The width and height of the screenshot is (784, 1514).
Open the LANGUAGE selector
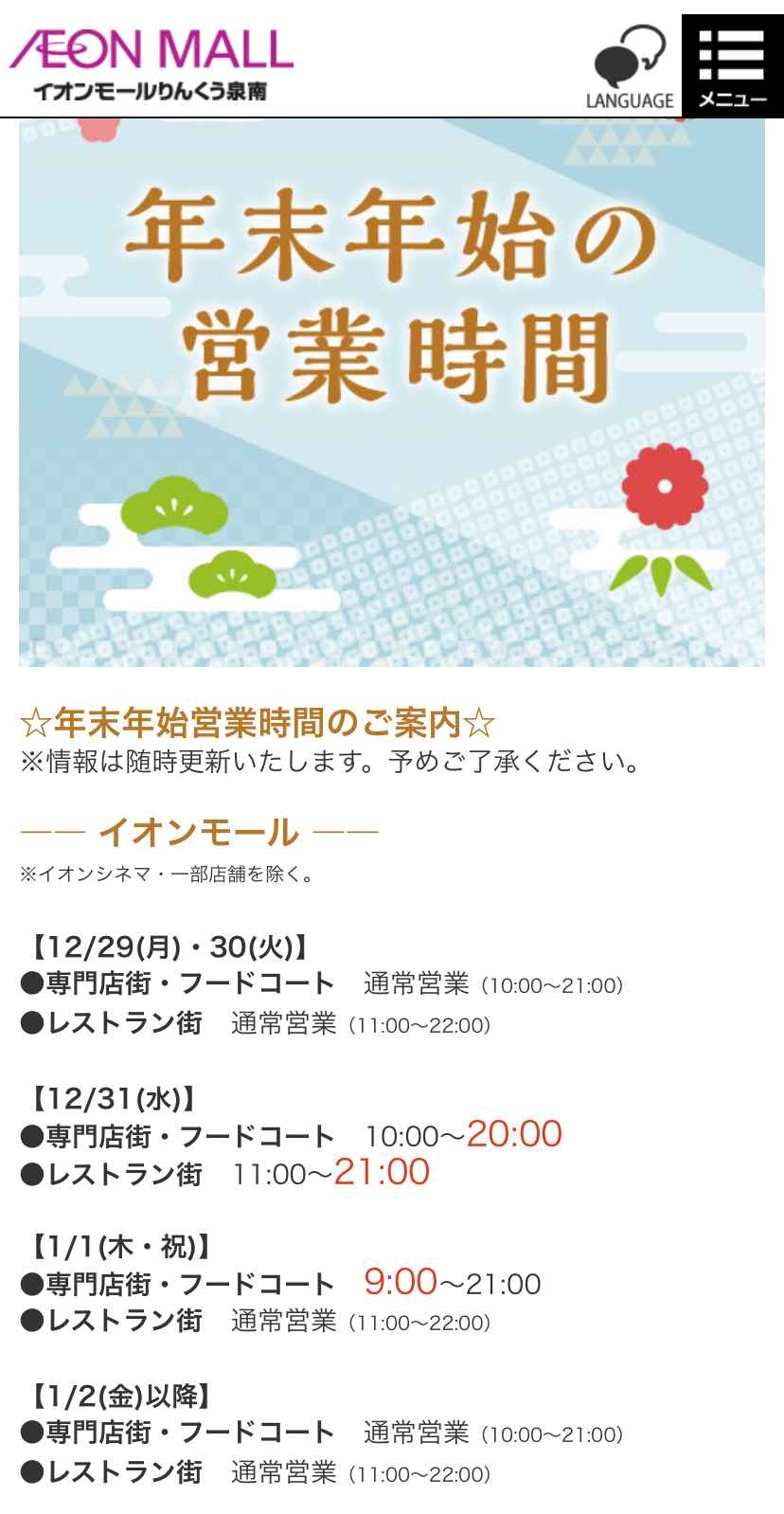(630, 66)
